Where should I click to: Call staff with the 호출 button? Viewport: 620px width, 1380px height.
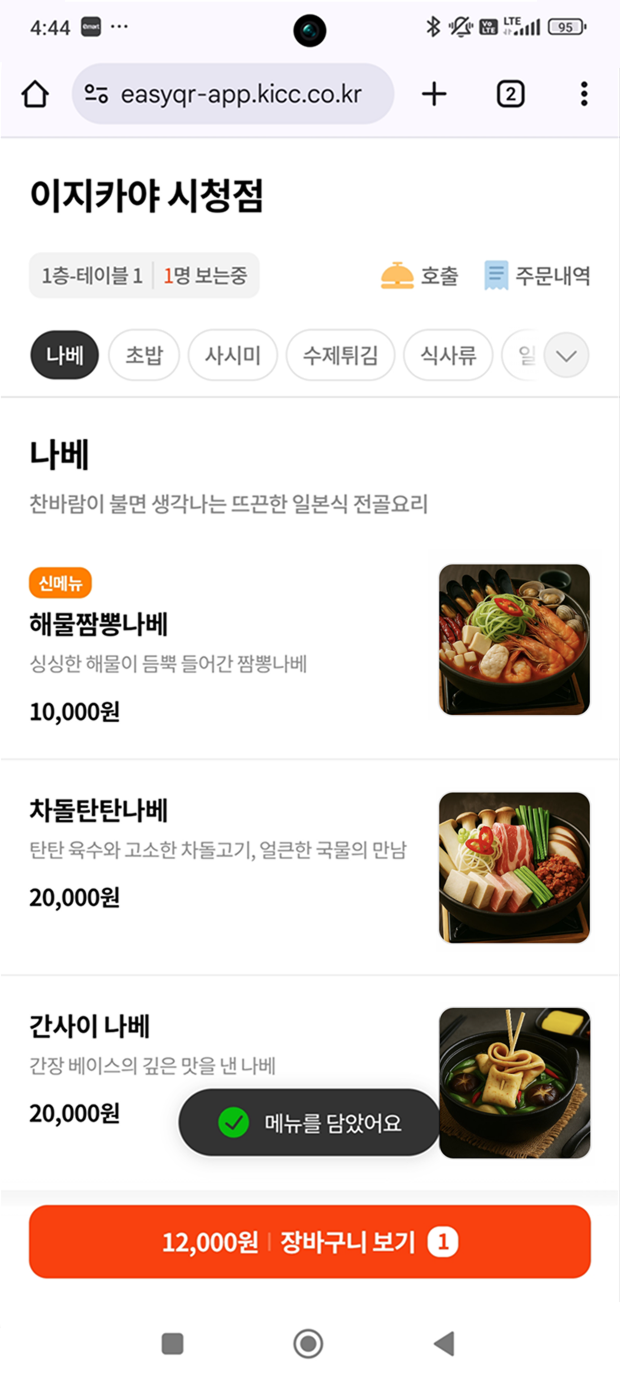tap(420, 276)
